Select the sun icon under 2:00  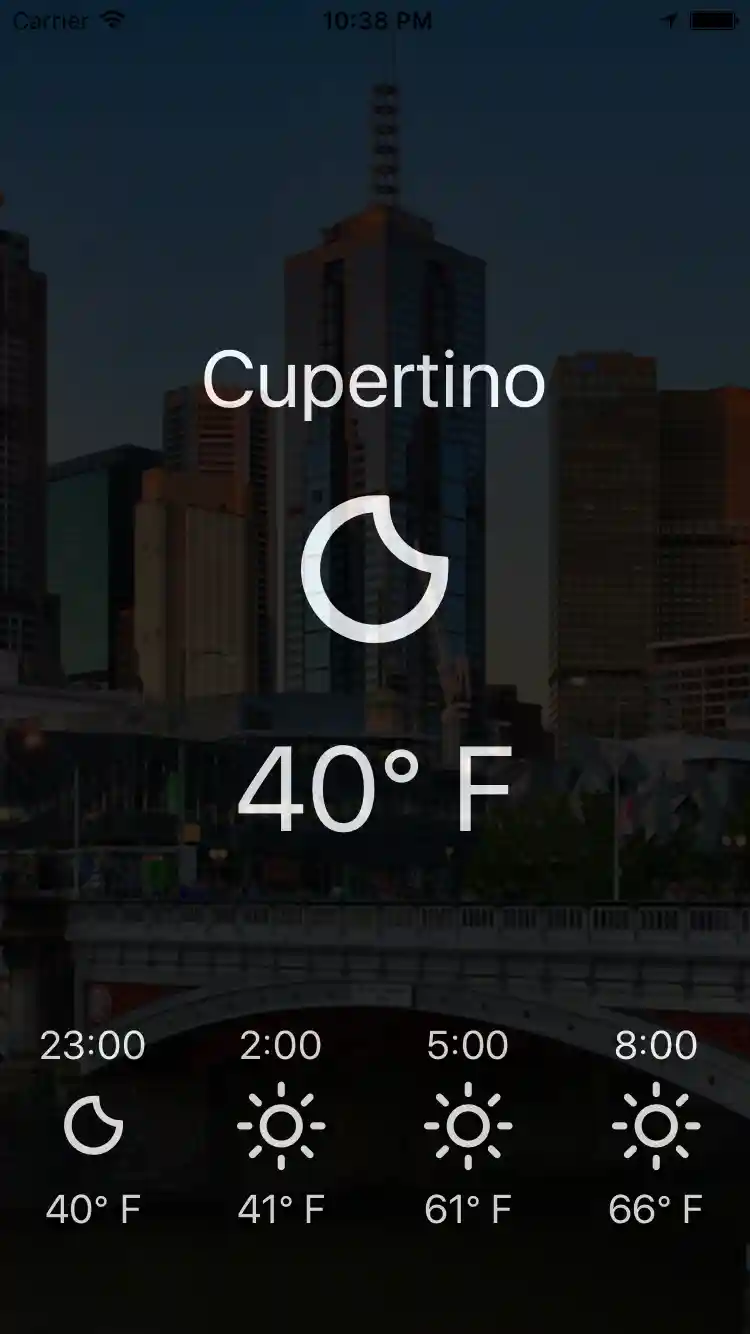280,1126
